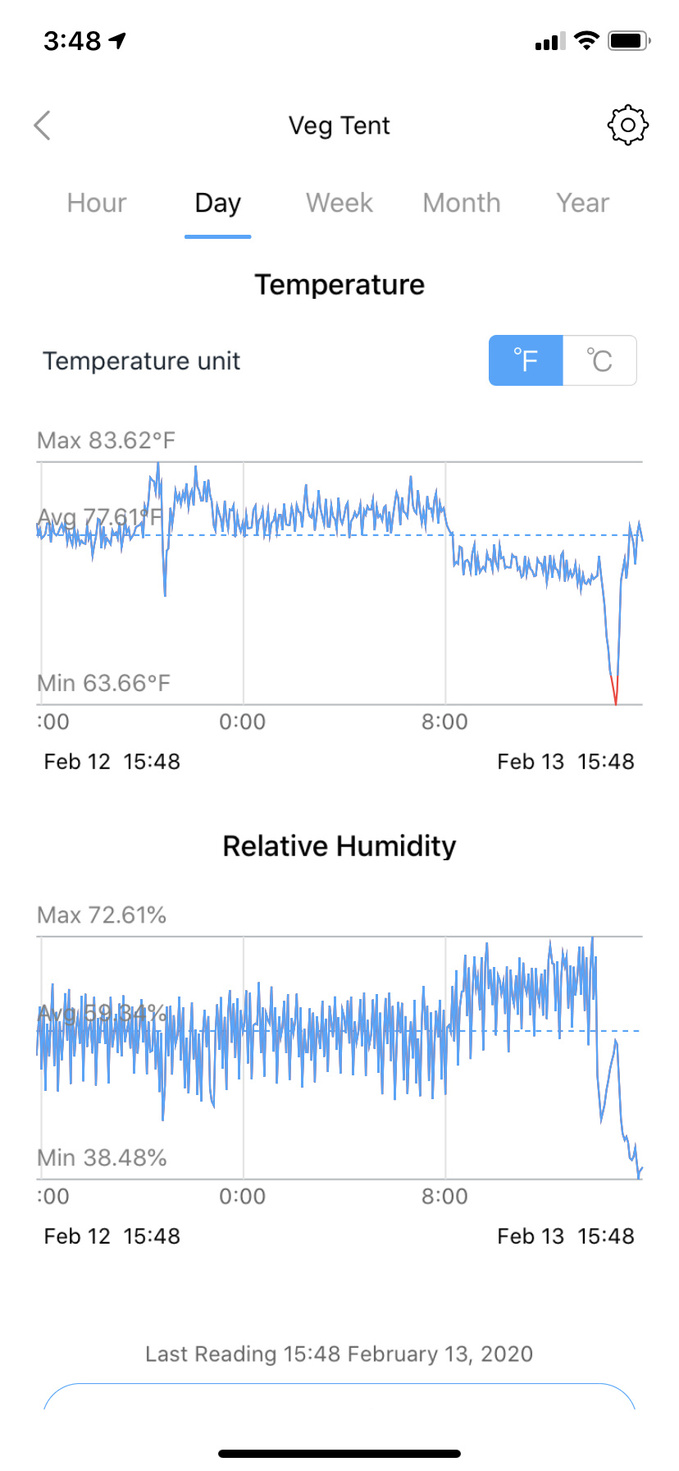This screenshot has height=1471, width=679.
Task: Go back from Veg Tent screen
Action: click(x=42, y=126)
